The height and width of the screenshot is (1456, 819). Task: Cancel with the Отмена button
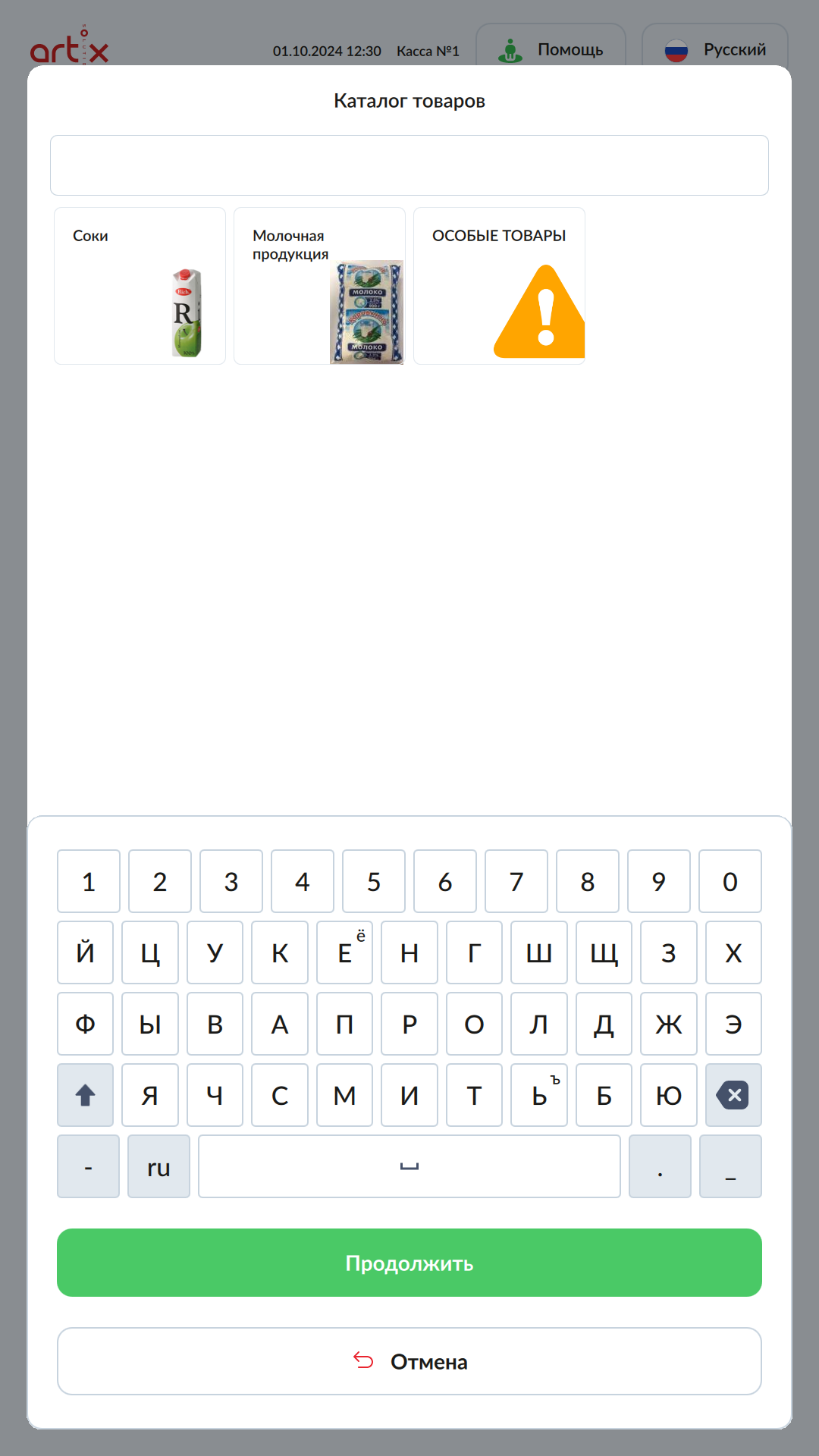(x=409, y=1361)
